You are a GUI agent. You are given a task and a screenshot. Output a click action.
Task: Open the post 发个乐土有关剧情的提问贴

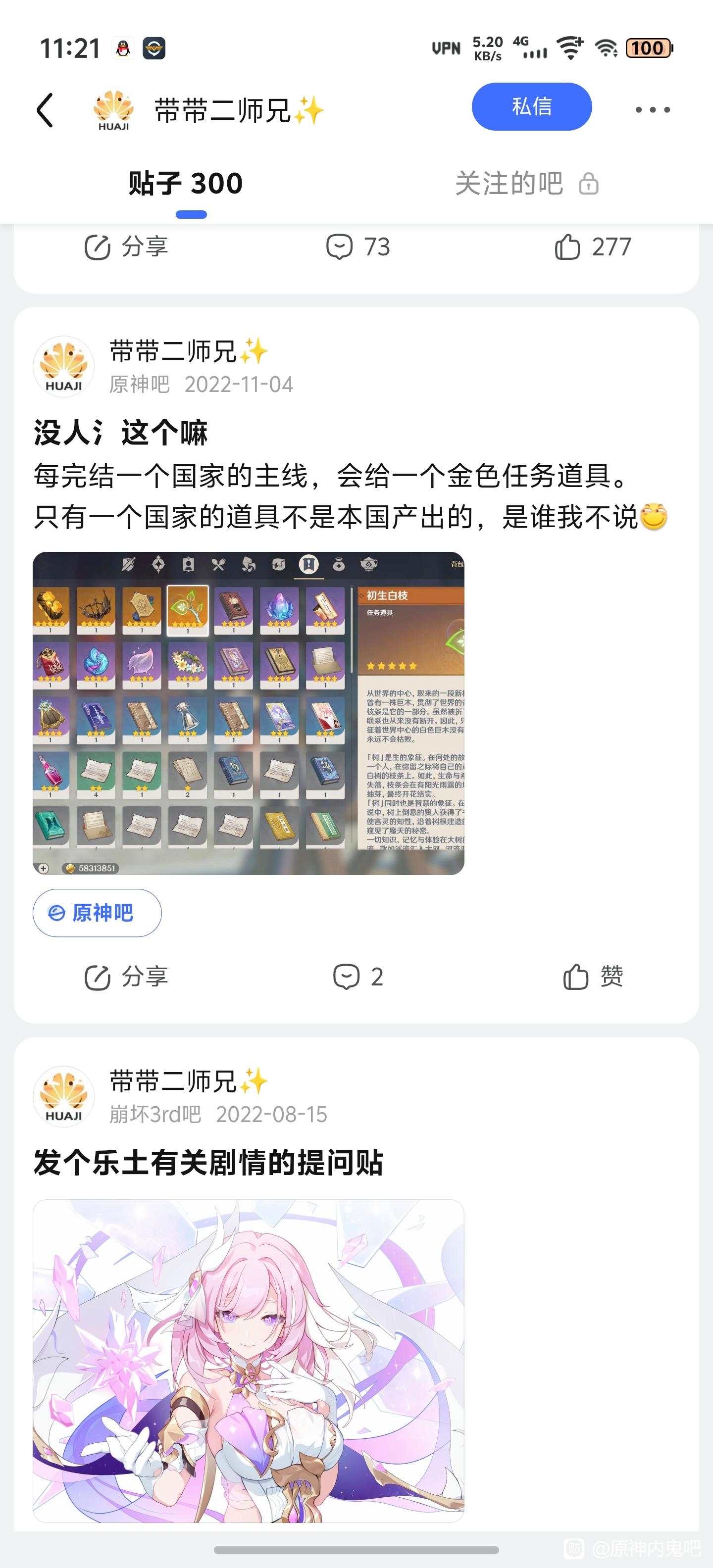click(x=208, y=1163)
